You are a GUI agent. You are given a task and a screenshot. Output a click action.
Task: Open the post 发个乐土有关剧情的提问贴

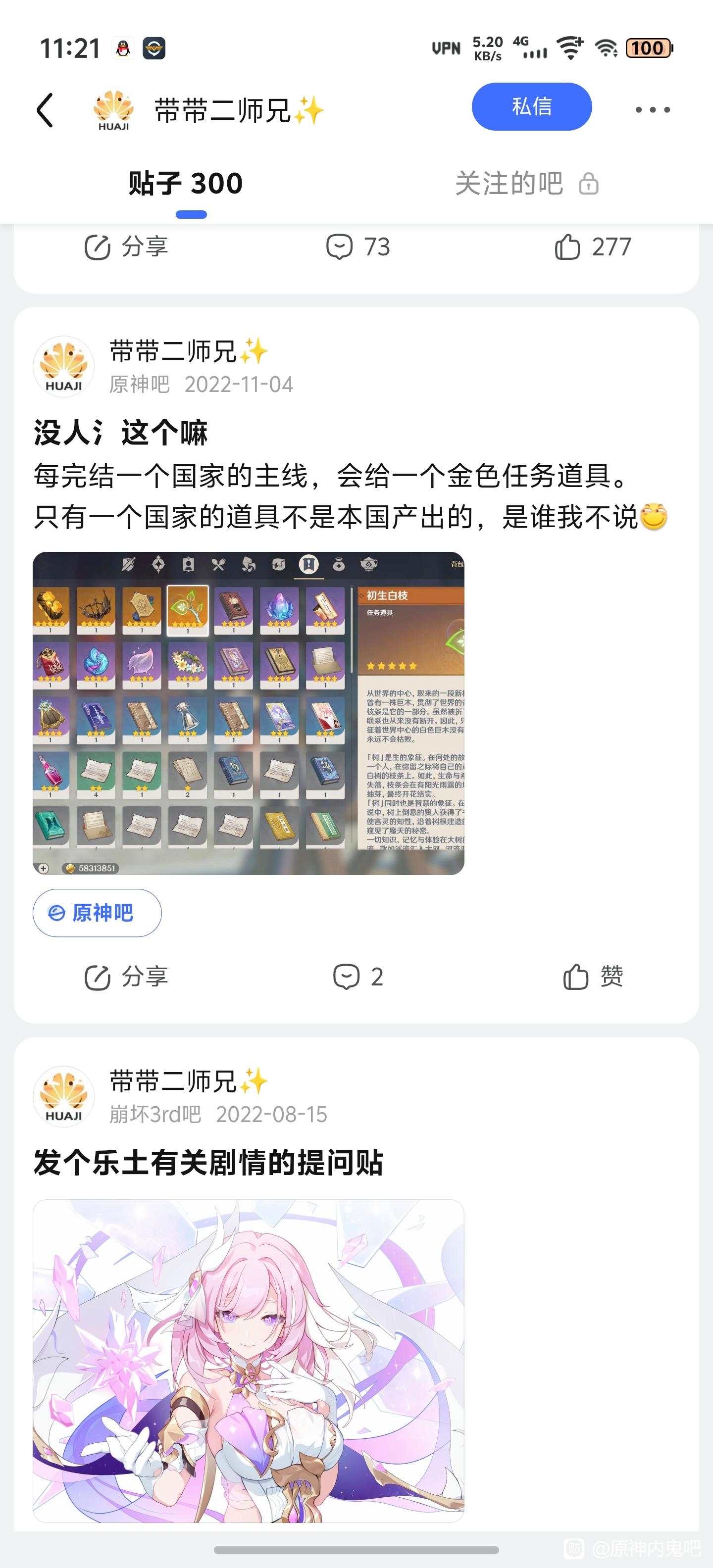click(x=208, y=1163)
